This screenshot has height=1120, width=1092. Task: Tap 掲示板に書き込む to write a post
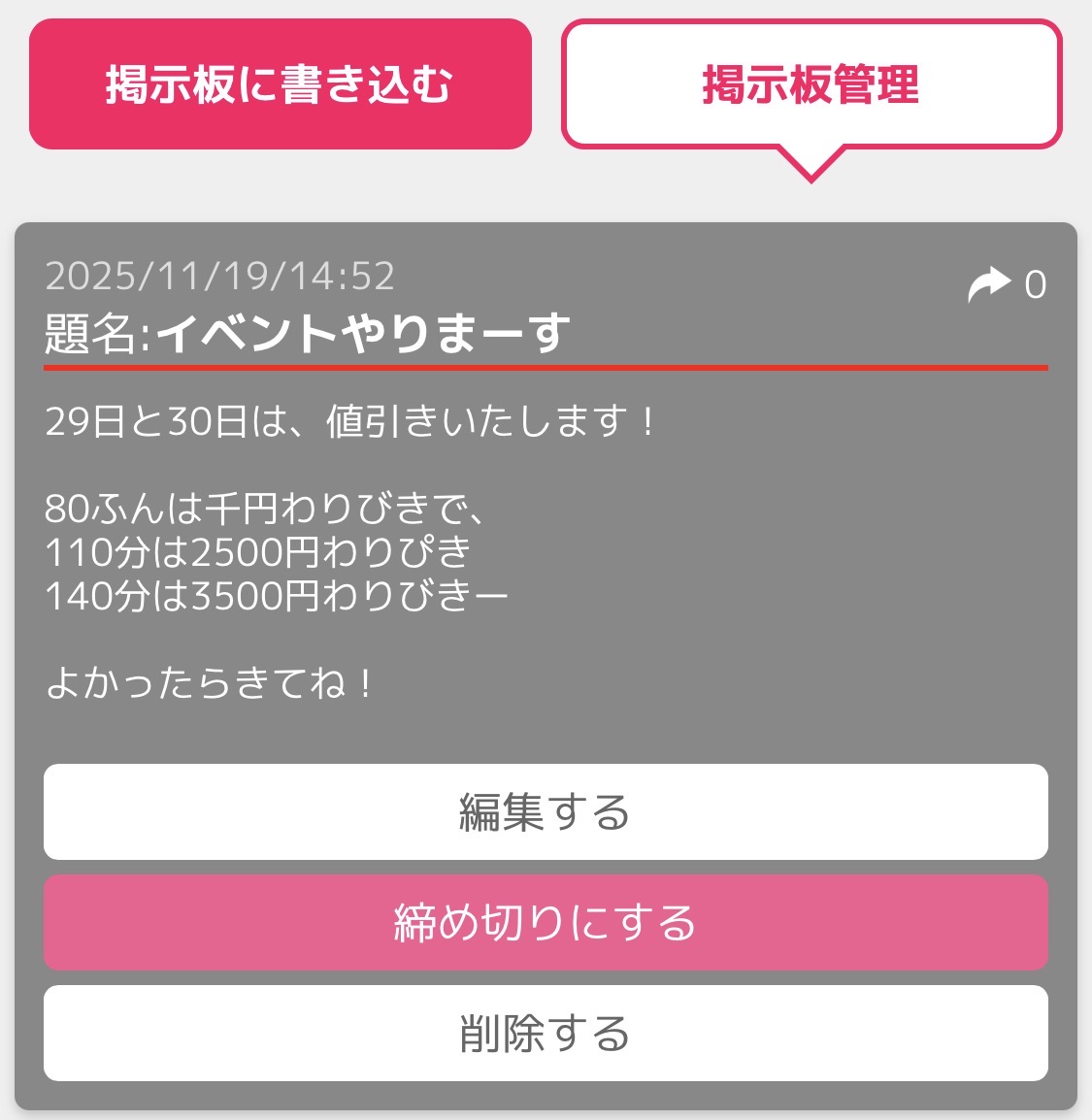[x=280, y=84]
